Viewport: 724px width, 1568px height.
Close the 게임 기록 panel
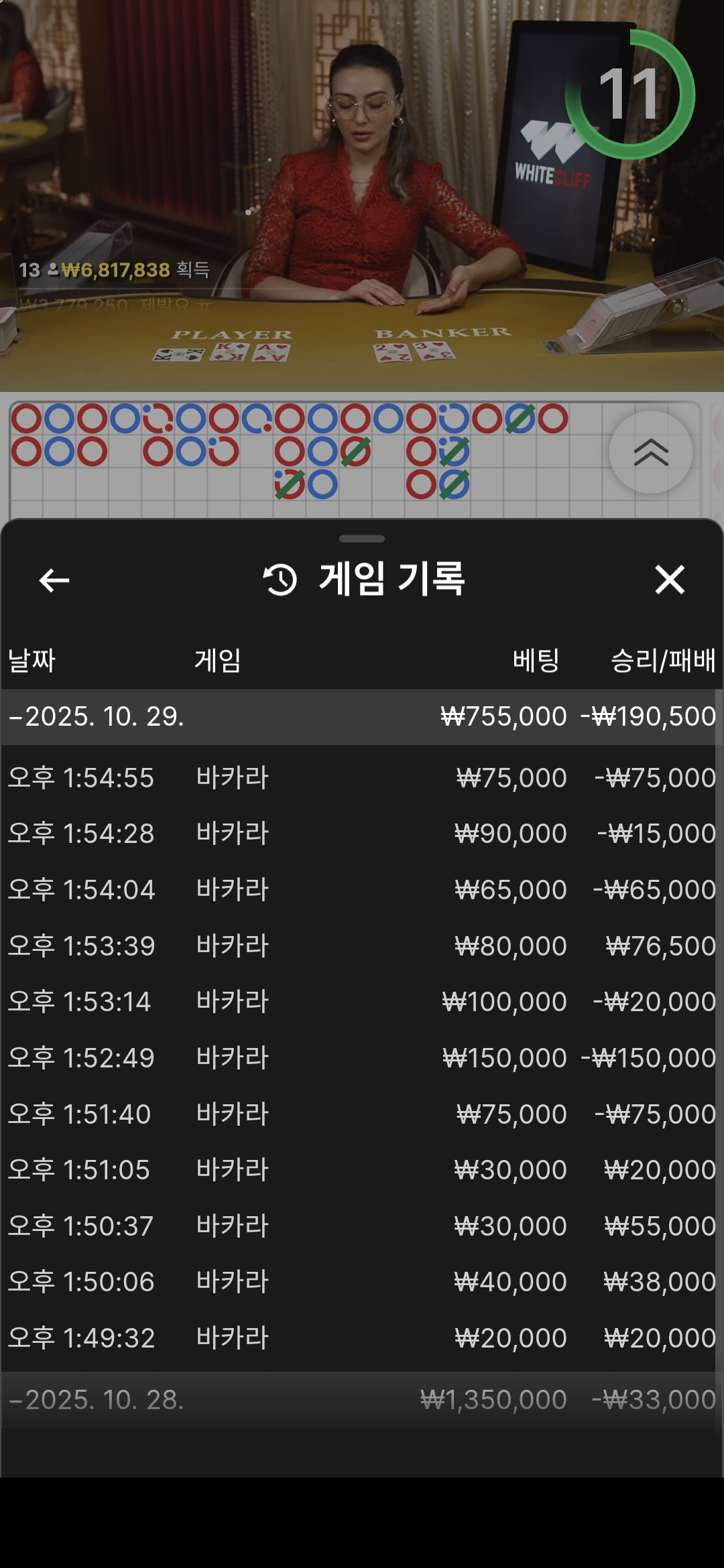coord(669,580)
